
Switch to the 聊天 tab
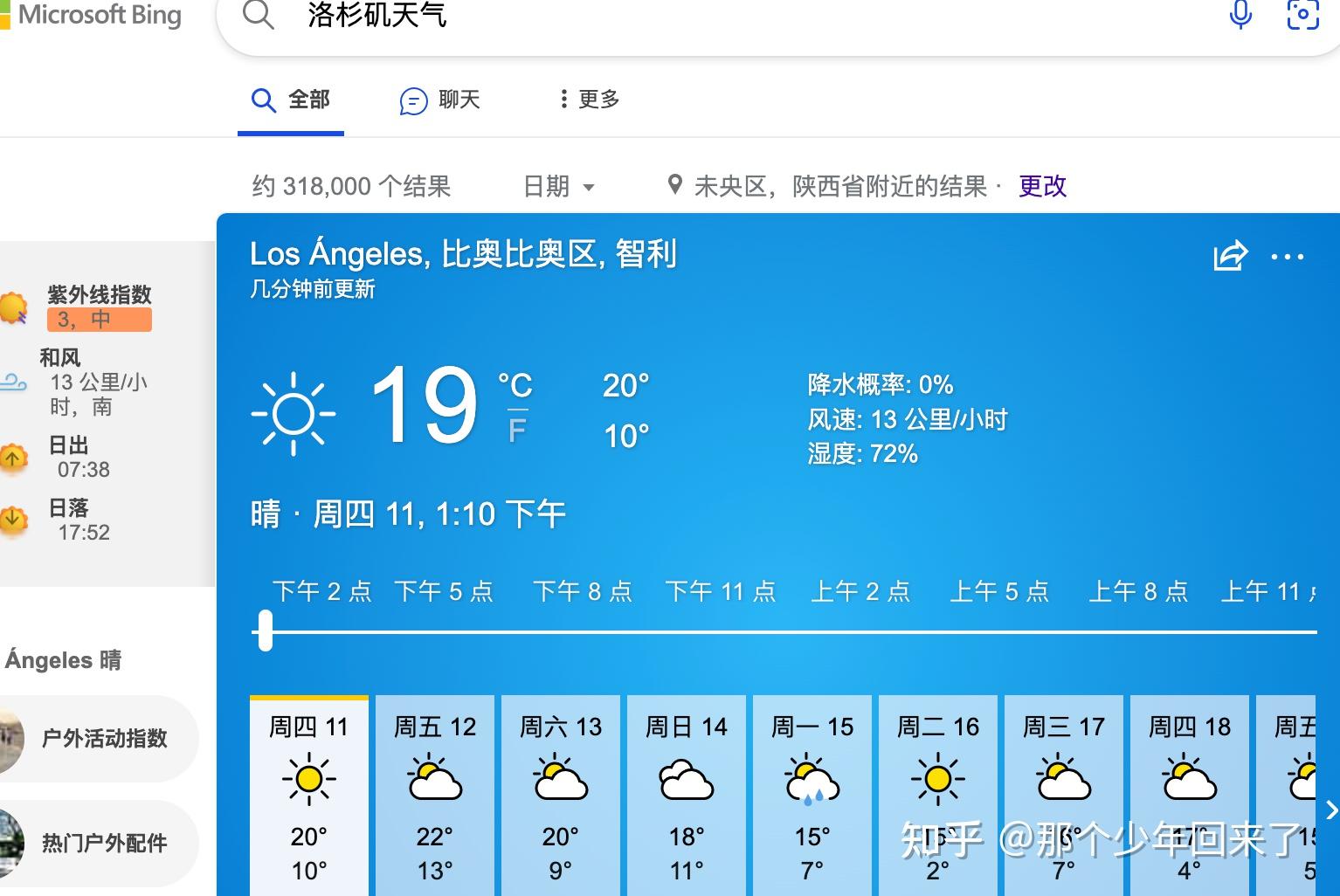pyautogui.click(x=440, y=100)
